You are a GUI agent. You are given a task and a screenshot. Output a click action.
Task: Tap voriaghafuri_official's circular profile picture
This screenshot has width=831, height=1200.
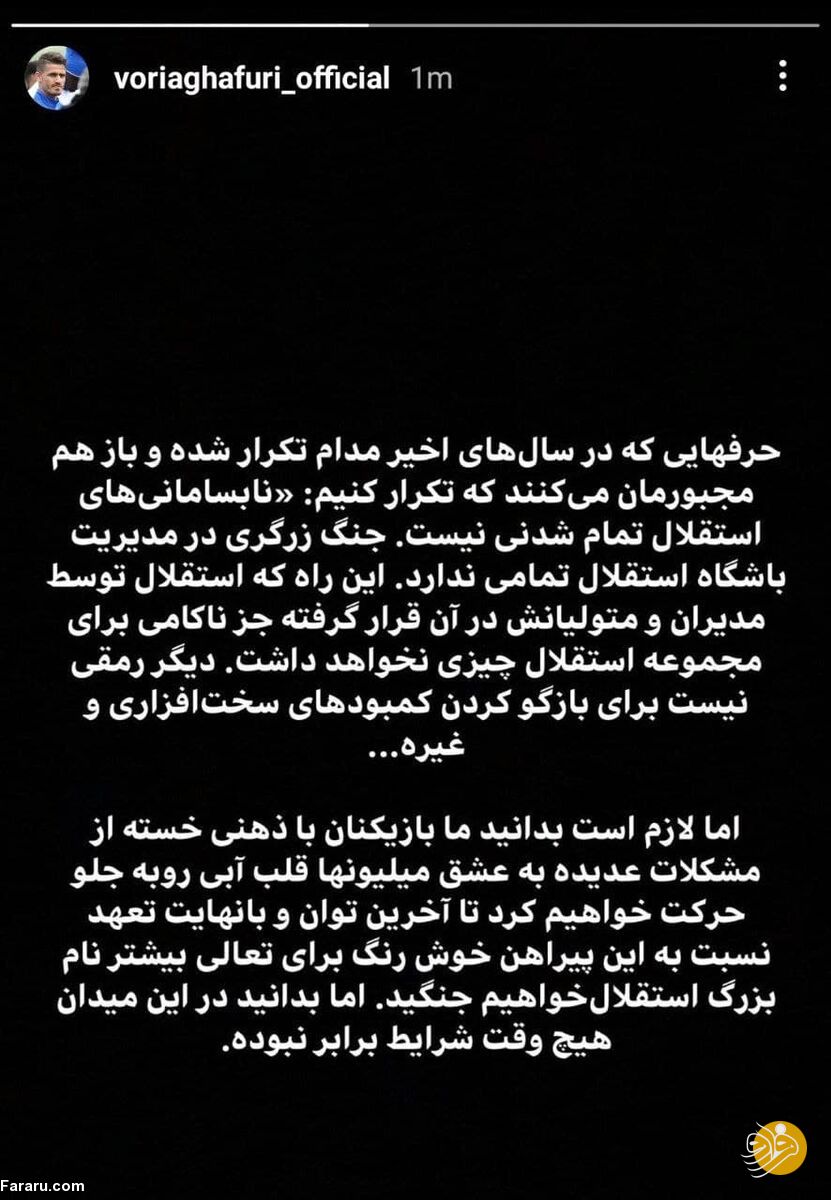[x=55, y=76]
